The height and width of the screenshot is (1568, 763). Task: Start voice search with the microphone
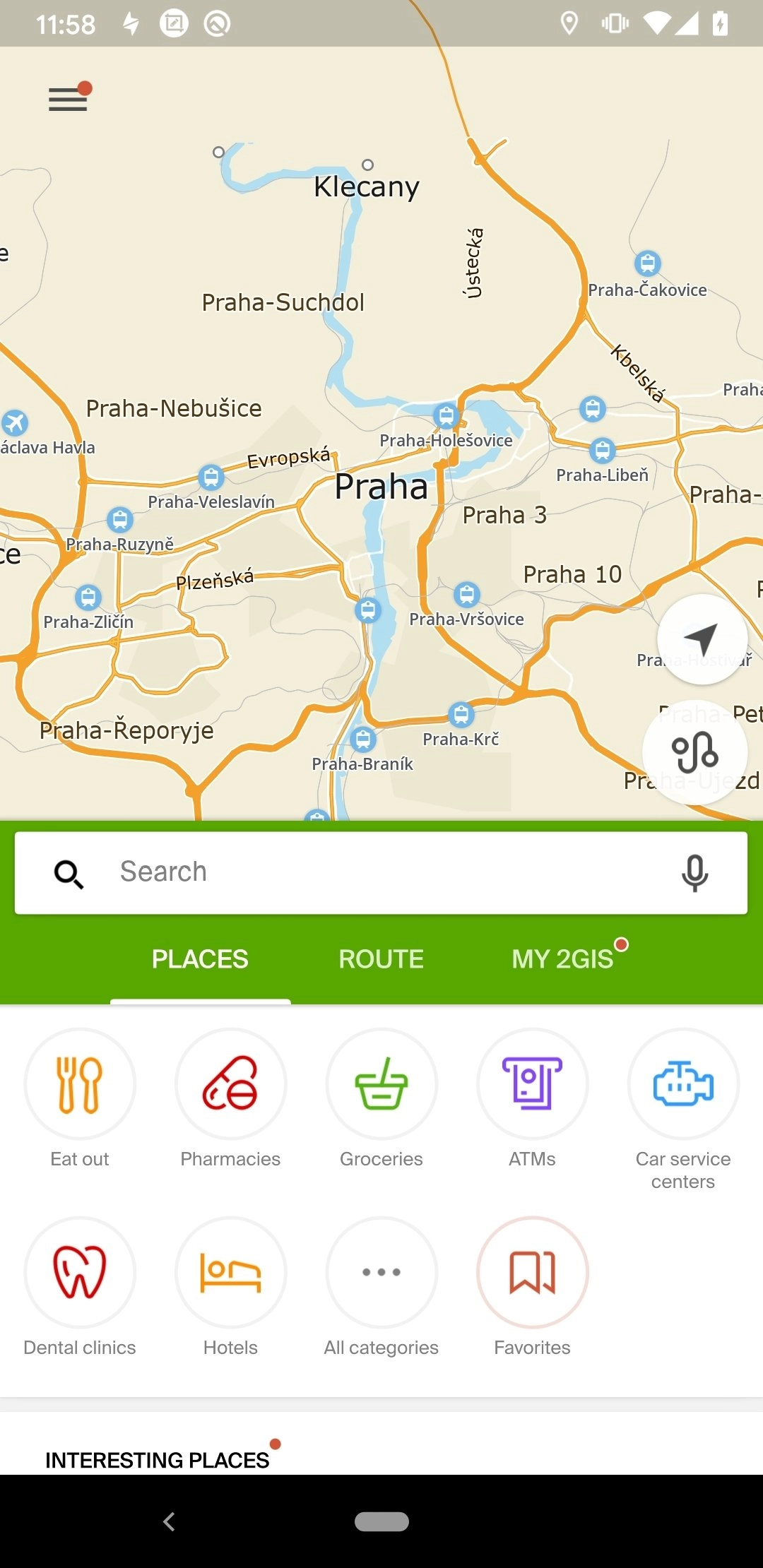(x=694, y=873)
